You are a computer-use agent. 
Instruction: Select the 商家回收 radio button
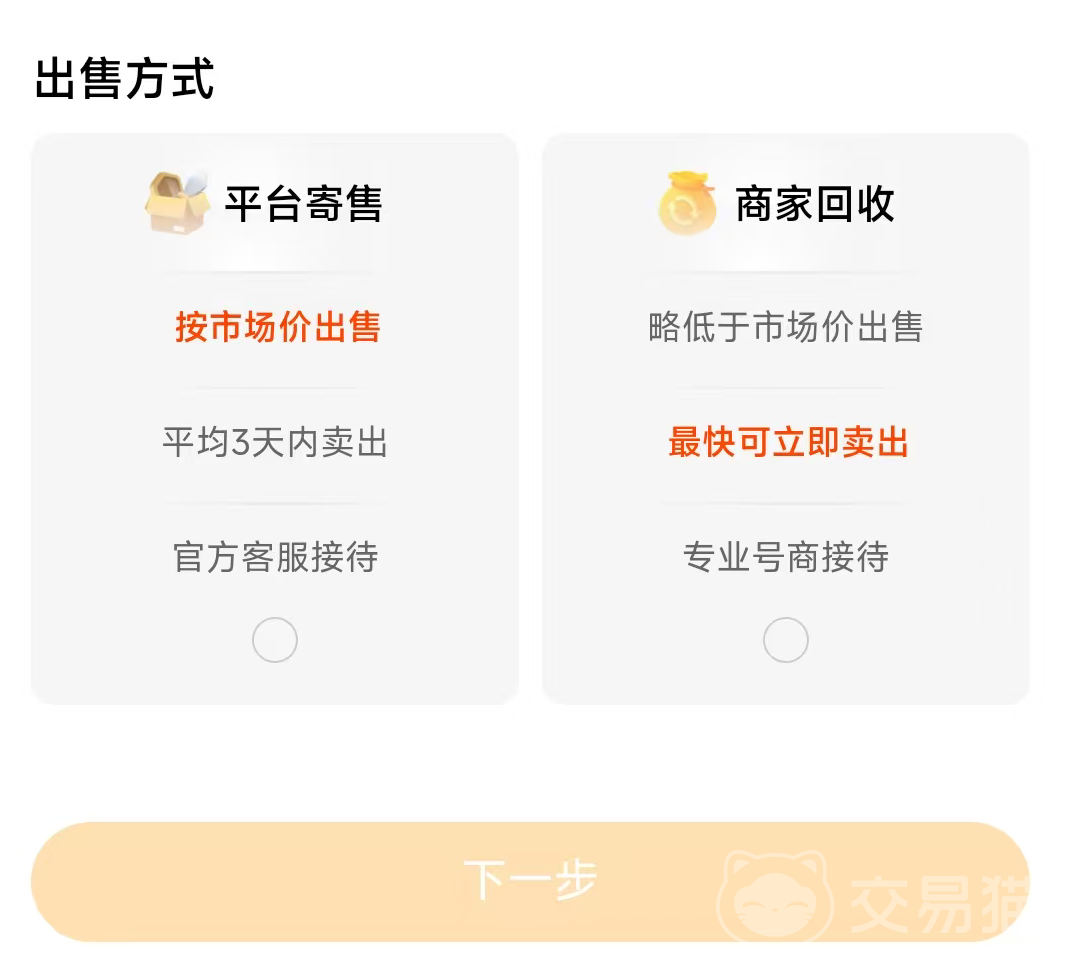point(785,640)
